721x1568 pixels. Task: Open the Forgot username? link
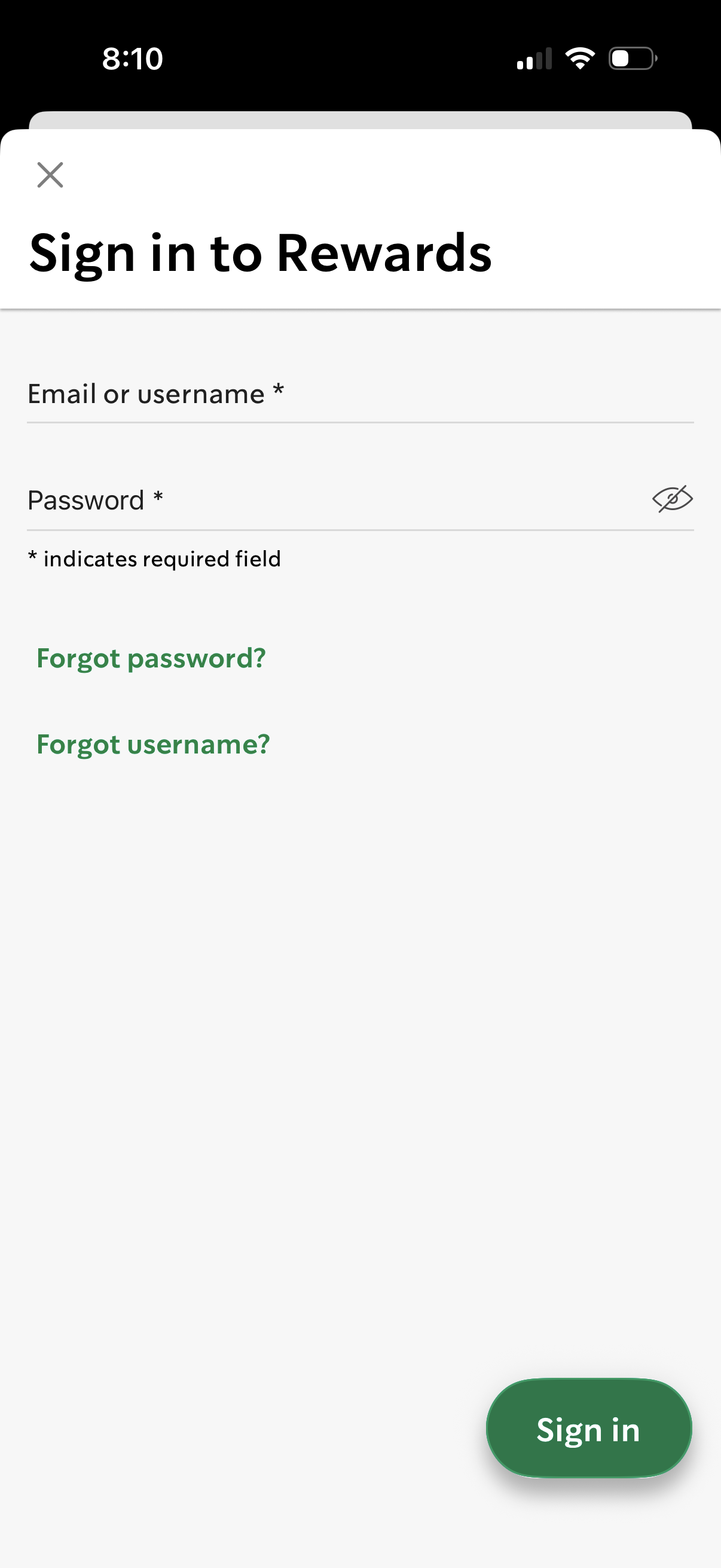152,744
